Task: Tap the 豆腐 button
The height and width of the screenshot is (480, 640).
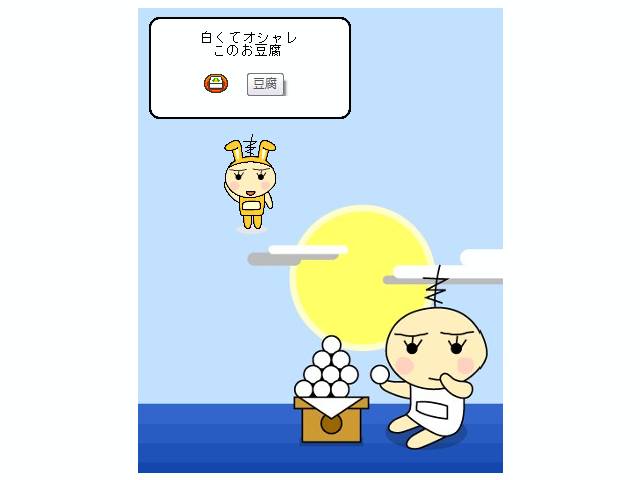Action: 265,84
